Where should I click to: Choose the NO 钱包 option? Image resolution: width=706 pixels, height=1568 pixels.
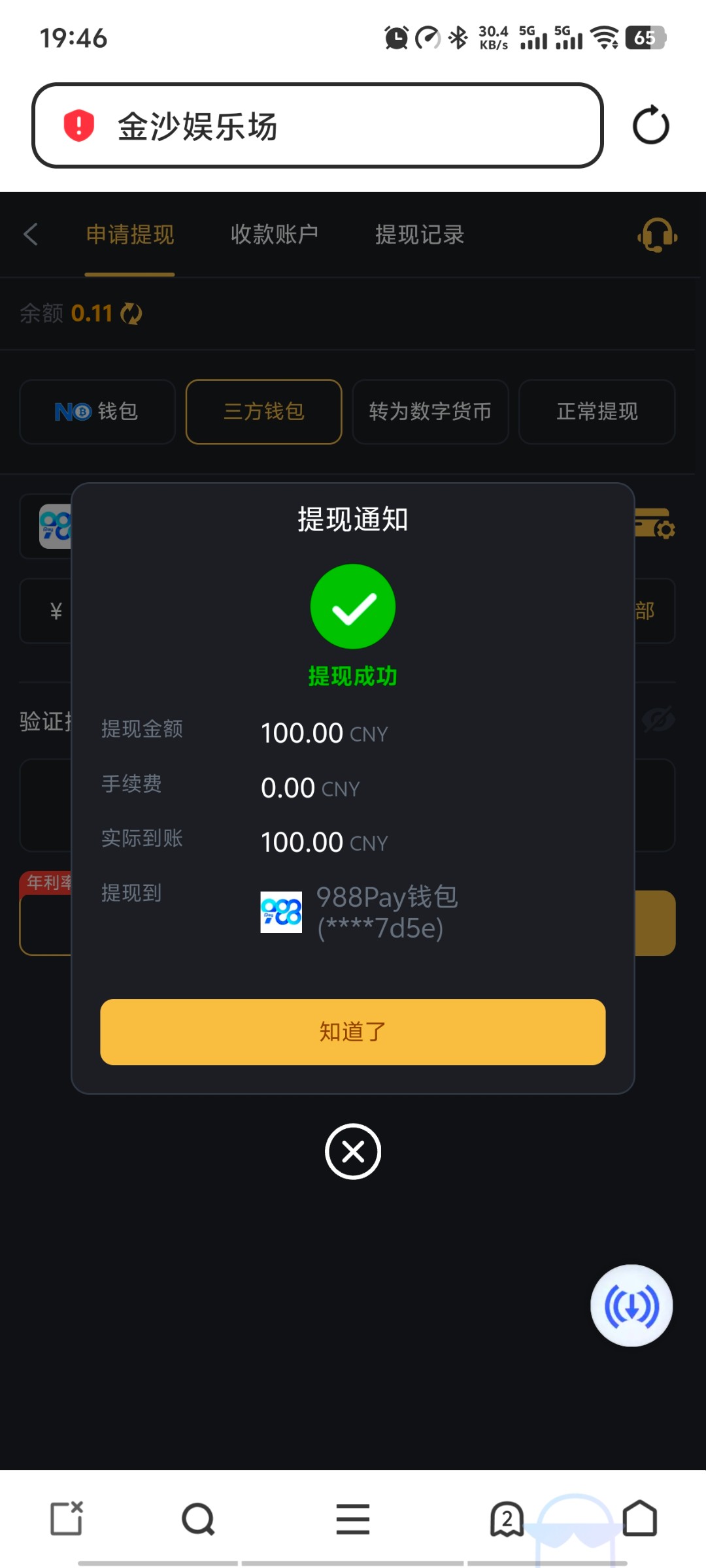(x=97, y=412)
